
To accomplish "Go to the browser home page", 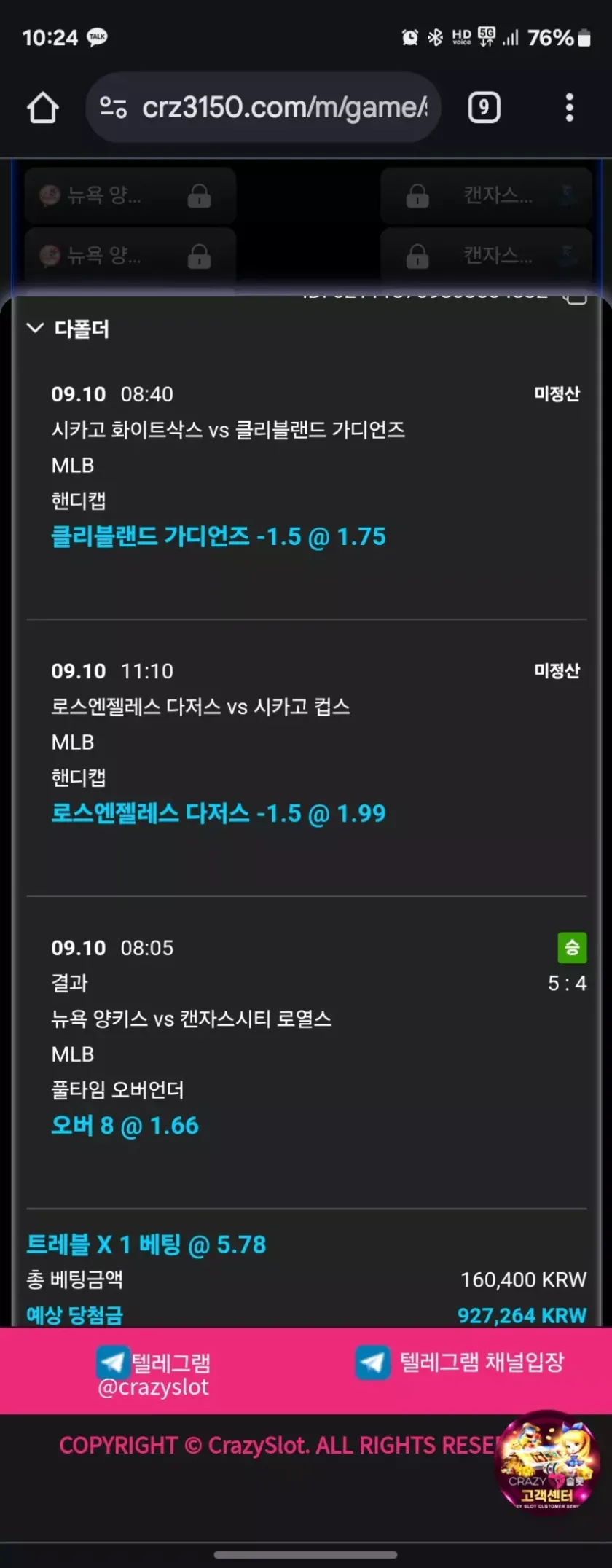I will point(43,108).
